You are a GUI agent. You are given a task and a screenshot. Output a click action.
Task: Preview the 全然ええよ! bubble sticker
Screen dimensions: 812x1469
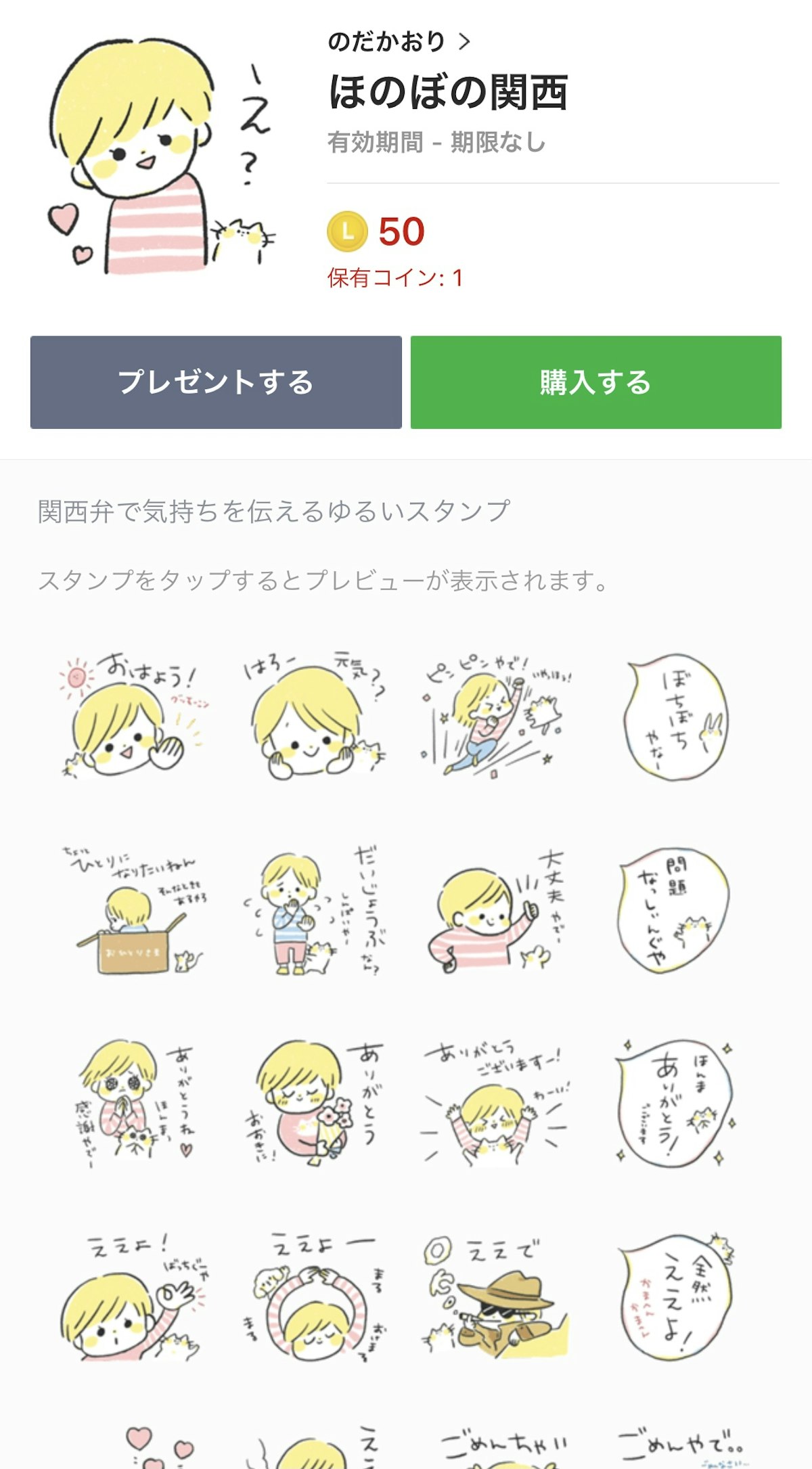click(677, 1297)
